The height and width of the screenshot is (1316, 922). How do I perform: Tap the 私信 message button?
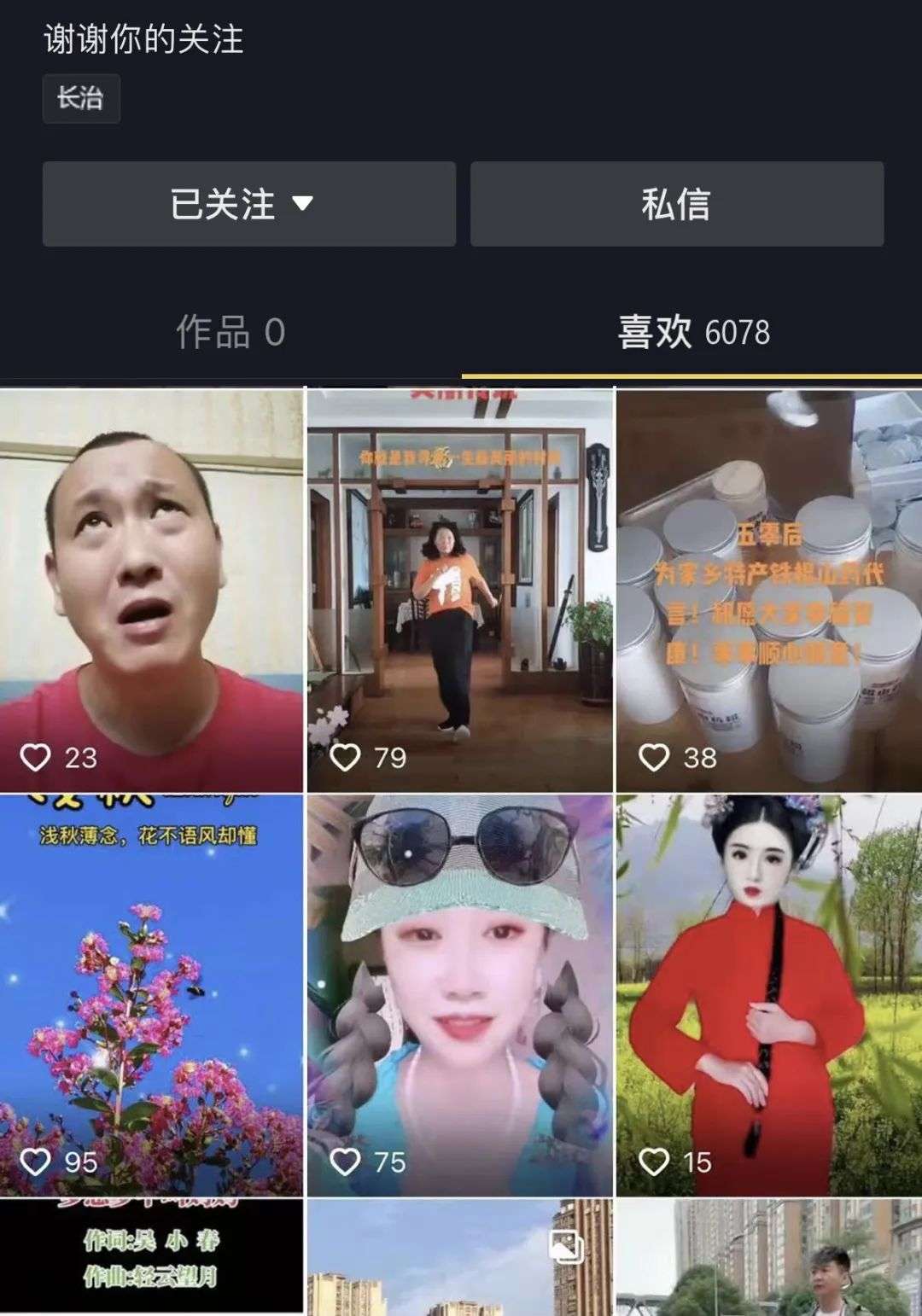click(x=677, y=204)
